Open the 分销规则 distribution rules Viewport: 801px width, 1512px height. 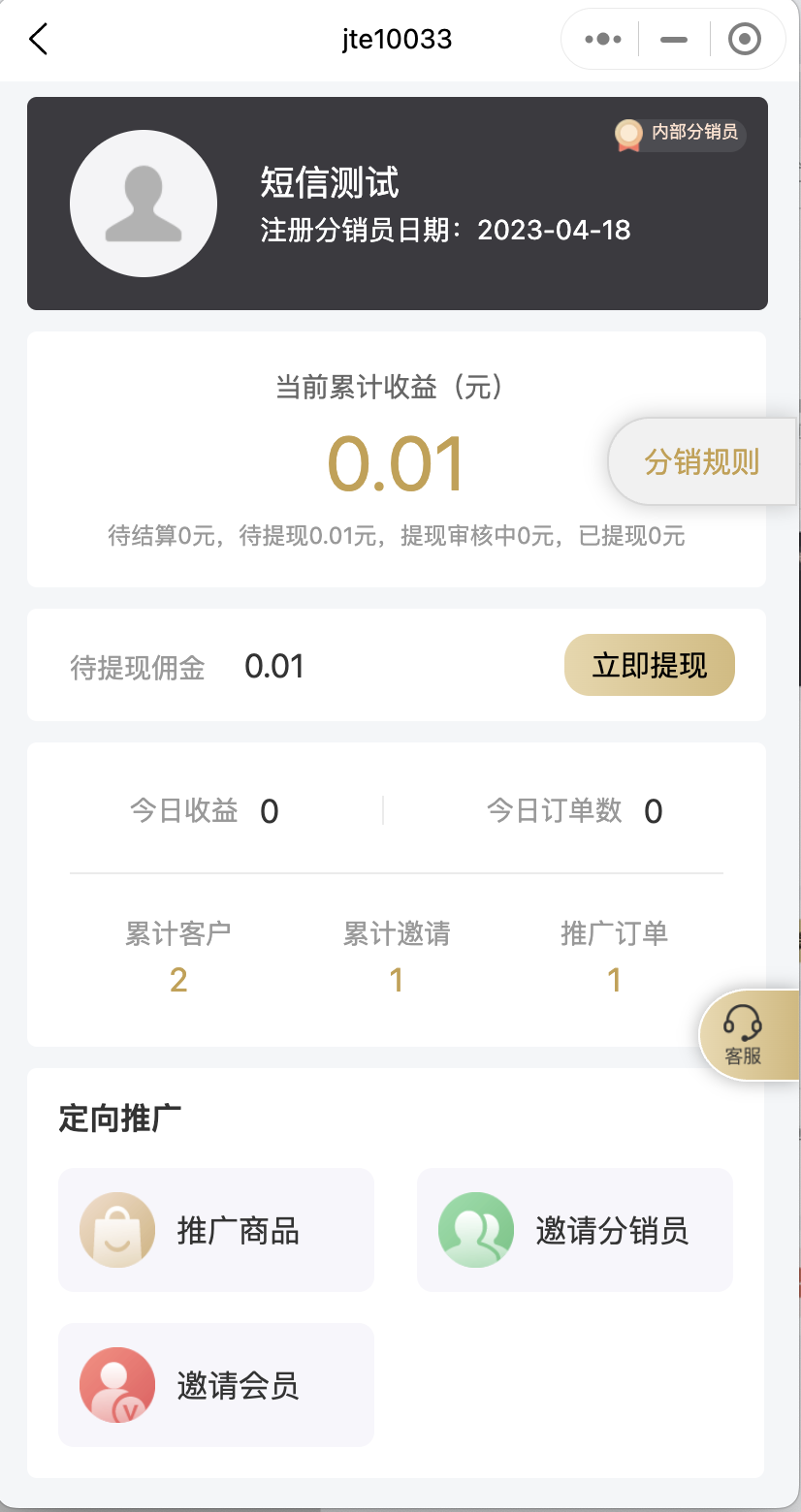(x=703, y=461)
